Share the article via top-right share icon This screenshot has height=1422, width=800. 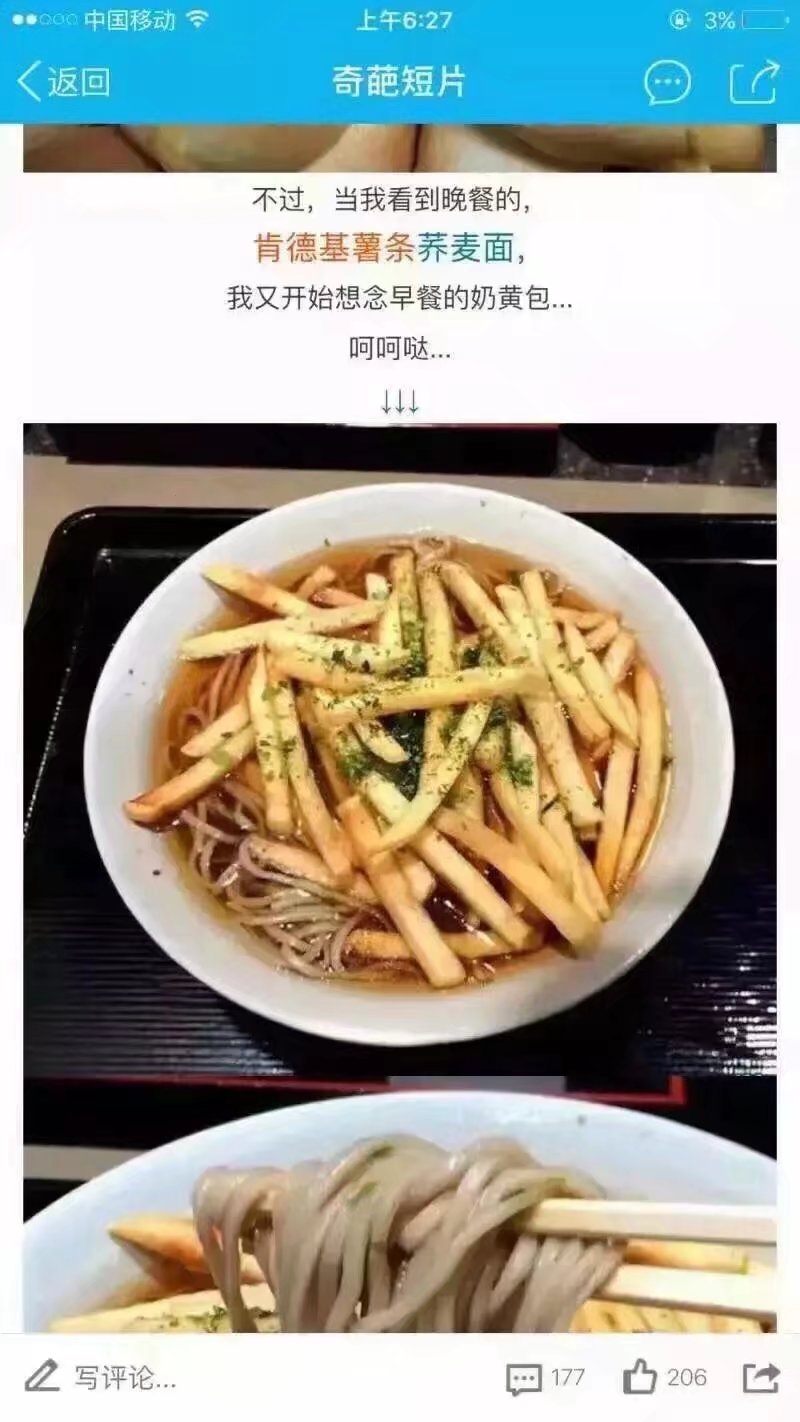[x=755, y=82]
